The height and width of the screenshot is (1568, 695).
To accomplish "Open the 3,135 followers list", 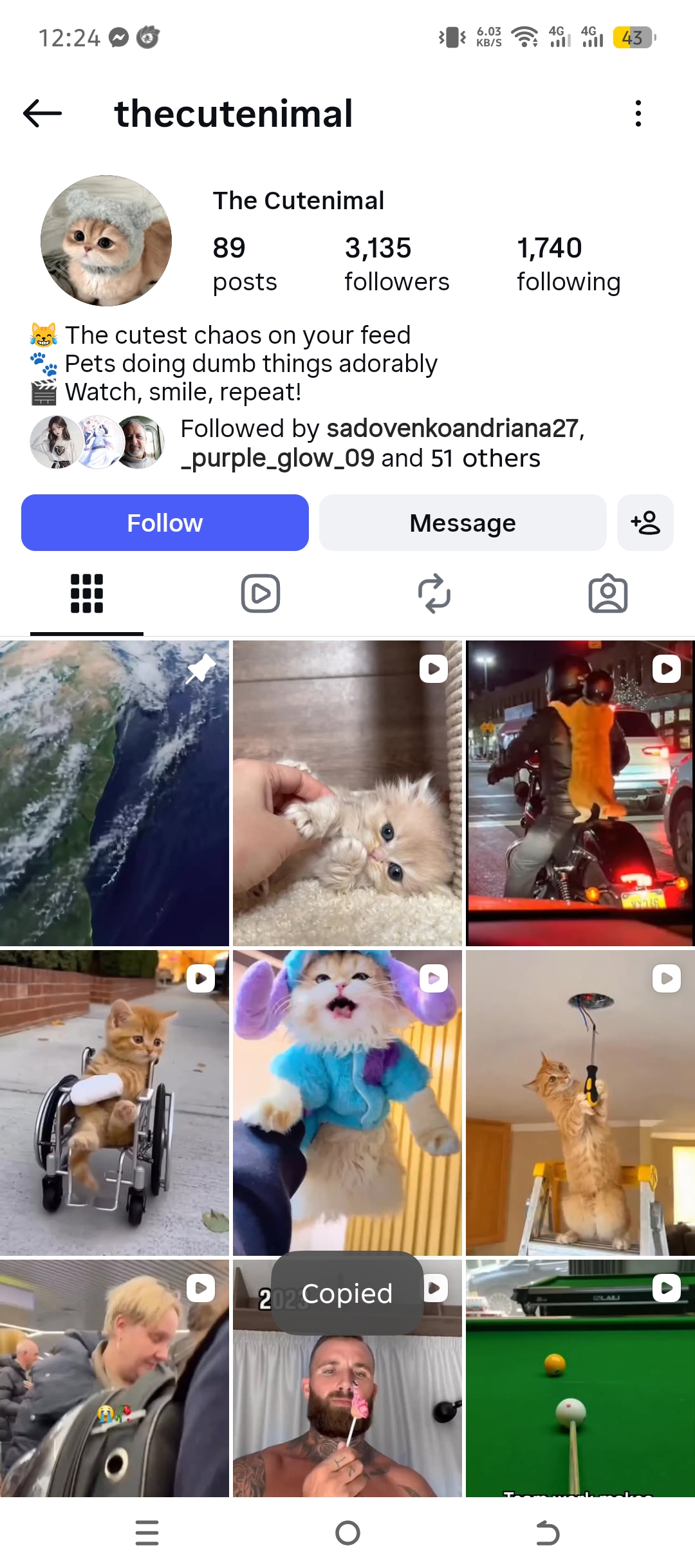I will pos(396,264).
